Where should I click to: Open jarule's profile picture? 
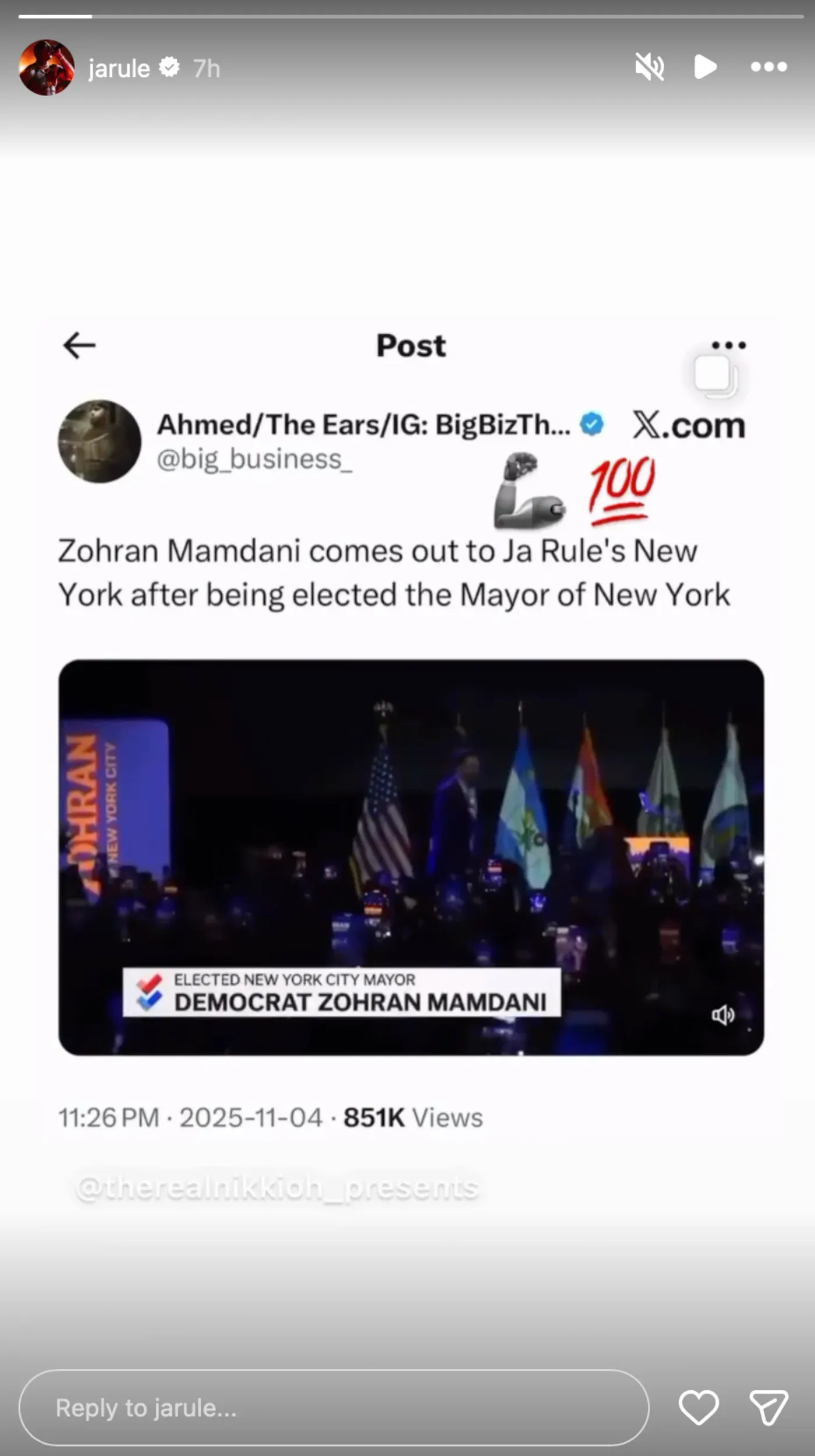(47, 68)
